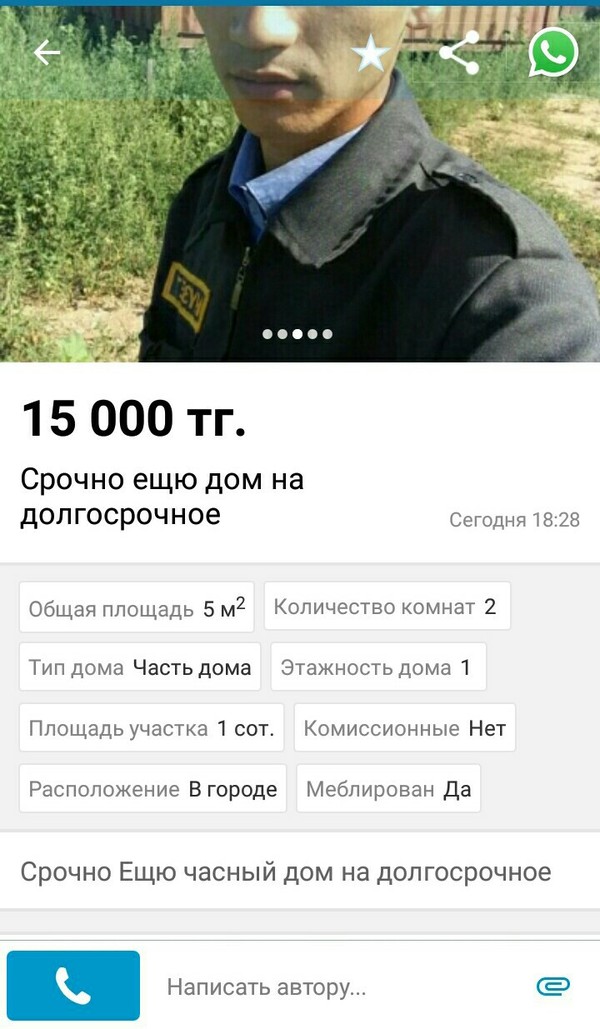Share this listing

[x=460, y=52]
